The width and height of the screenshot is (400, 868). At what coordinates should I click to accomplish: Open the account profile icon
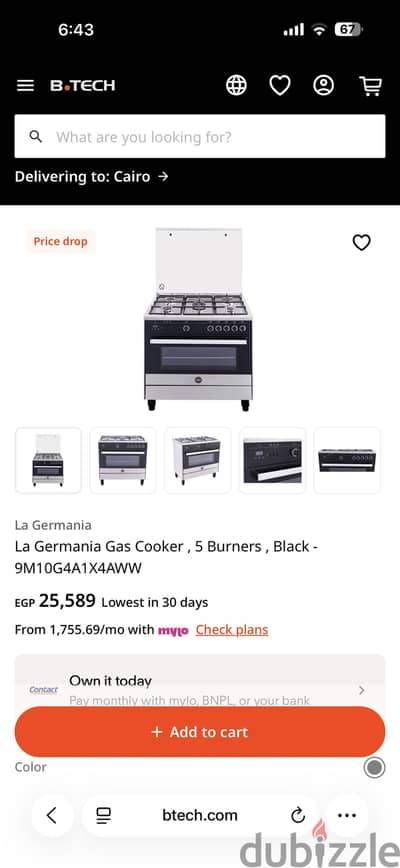point(324,85)
